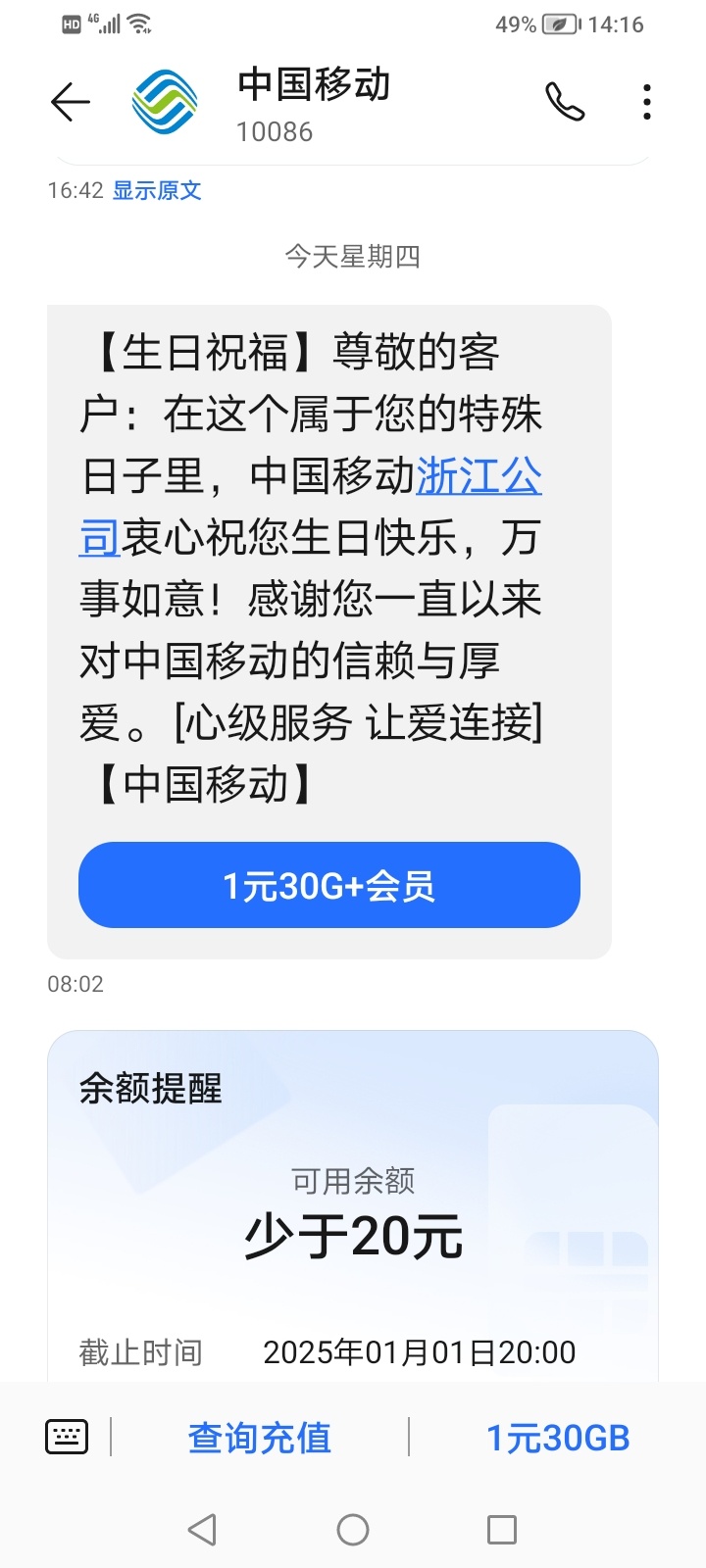Tap the system home button
This screenshot has height=1568, width=706.
[353, 1529]
